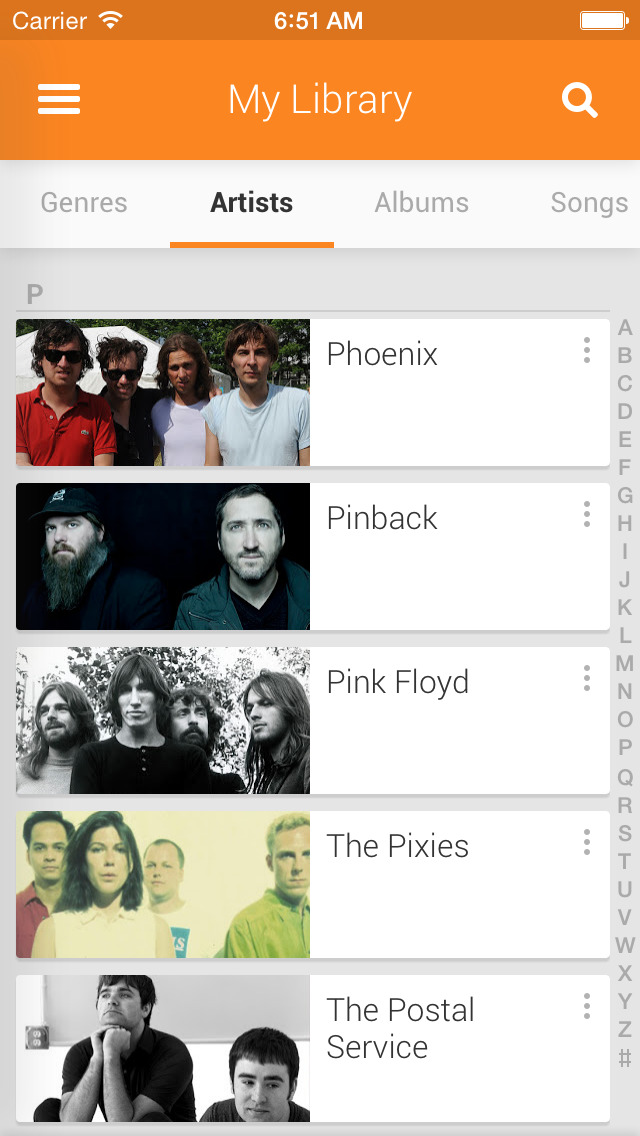Jump to letter T in index
This screenshot has width=640, height=1136.
pos(625,861)
